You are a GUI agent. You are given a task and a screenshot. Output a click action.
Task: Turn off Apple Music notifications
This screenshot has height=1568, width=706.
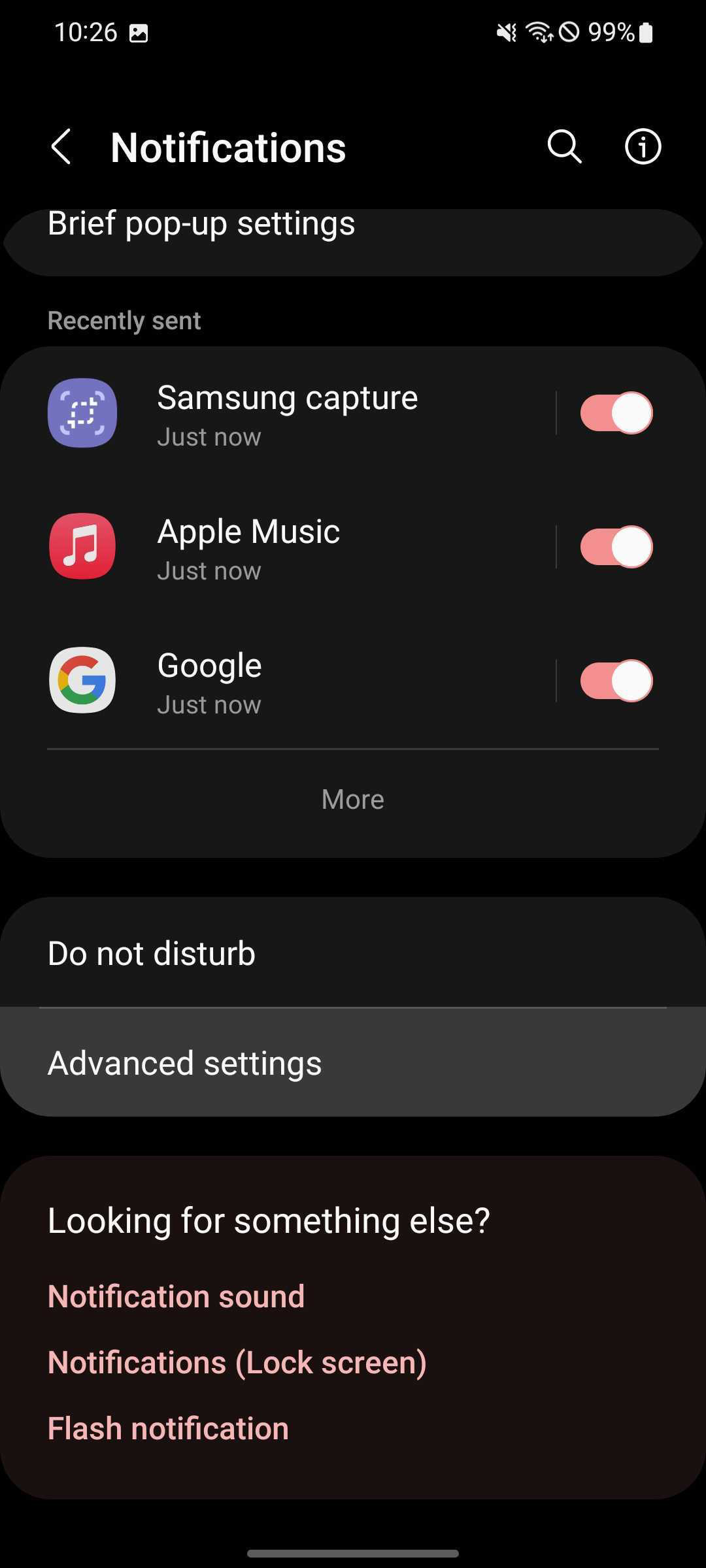coord(616,547)
